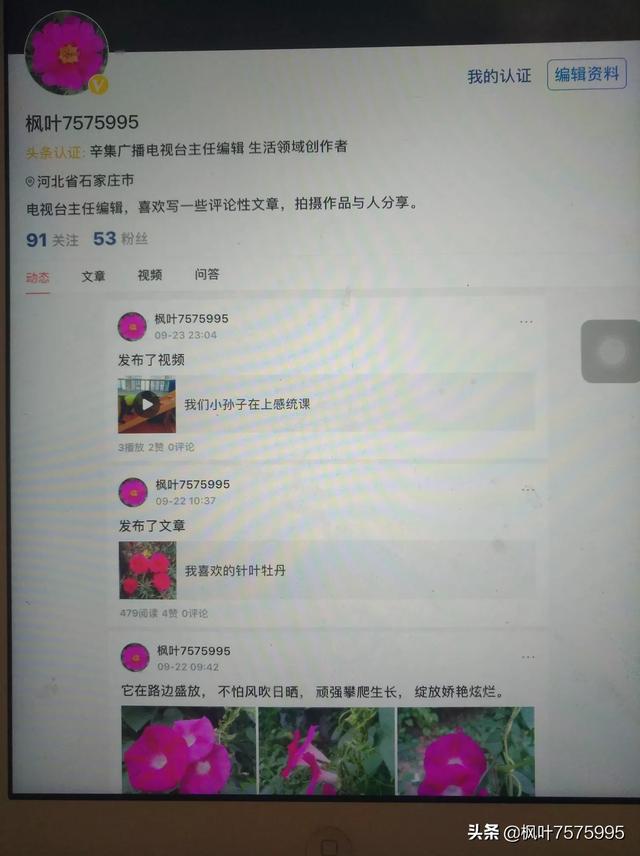This screenshot has height=856, width=640.
Task: Play the video 我们小孙子在上感统课
Action: (x=147, y=404)
